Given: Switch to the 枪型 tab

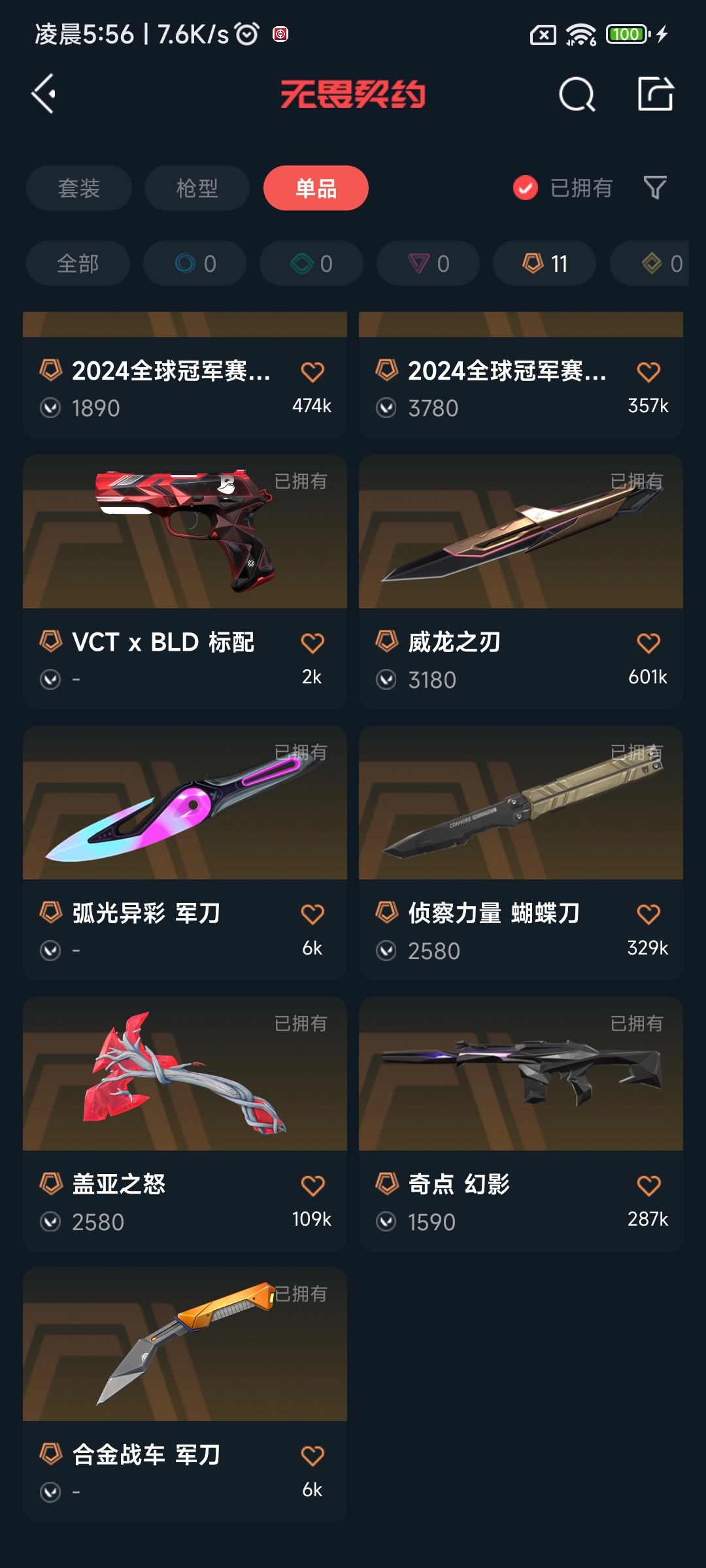Looking at the screenshot, I should [197, 188].
